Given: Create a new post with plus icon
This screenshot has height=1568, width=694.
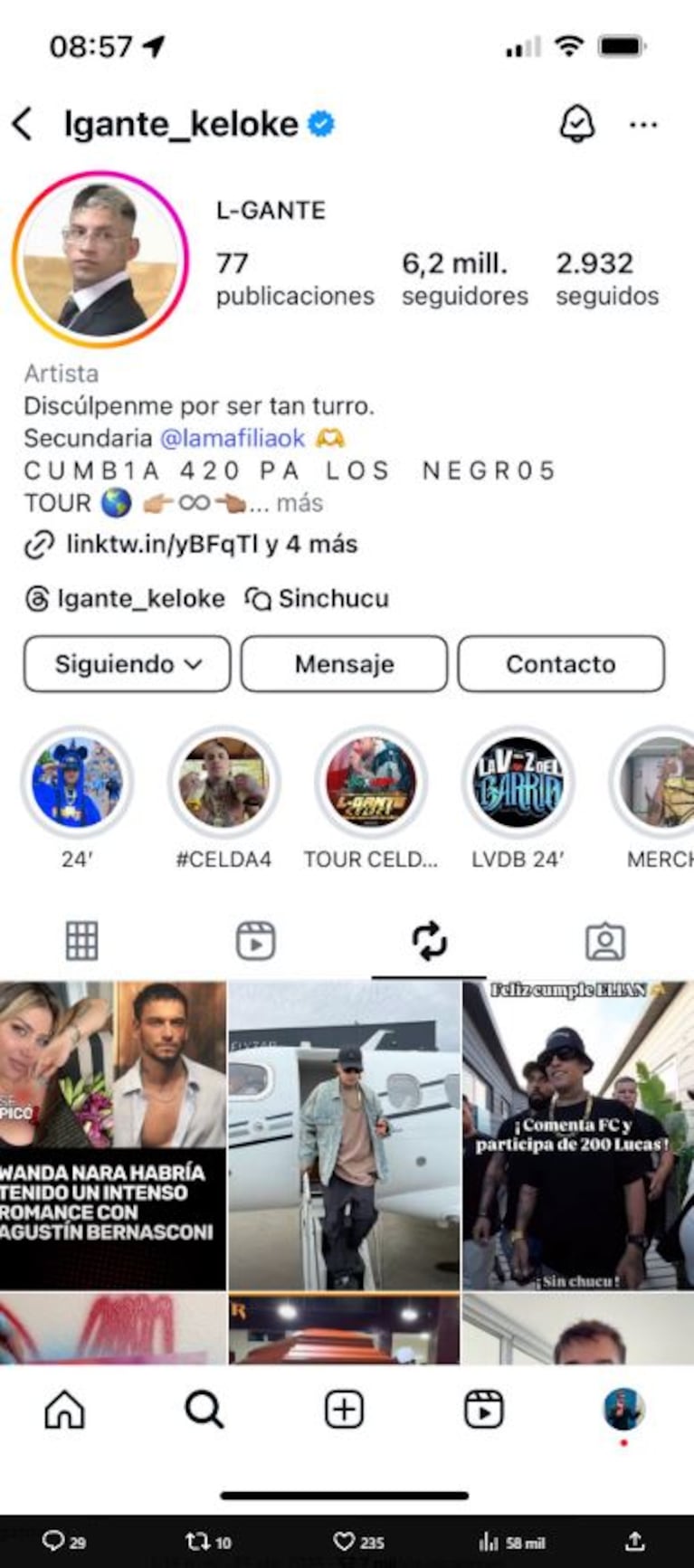Looking at the screenshot, I should tap(344, 1410).
